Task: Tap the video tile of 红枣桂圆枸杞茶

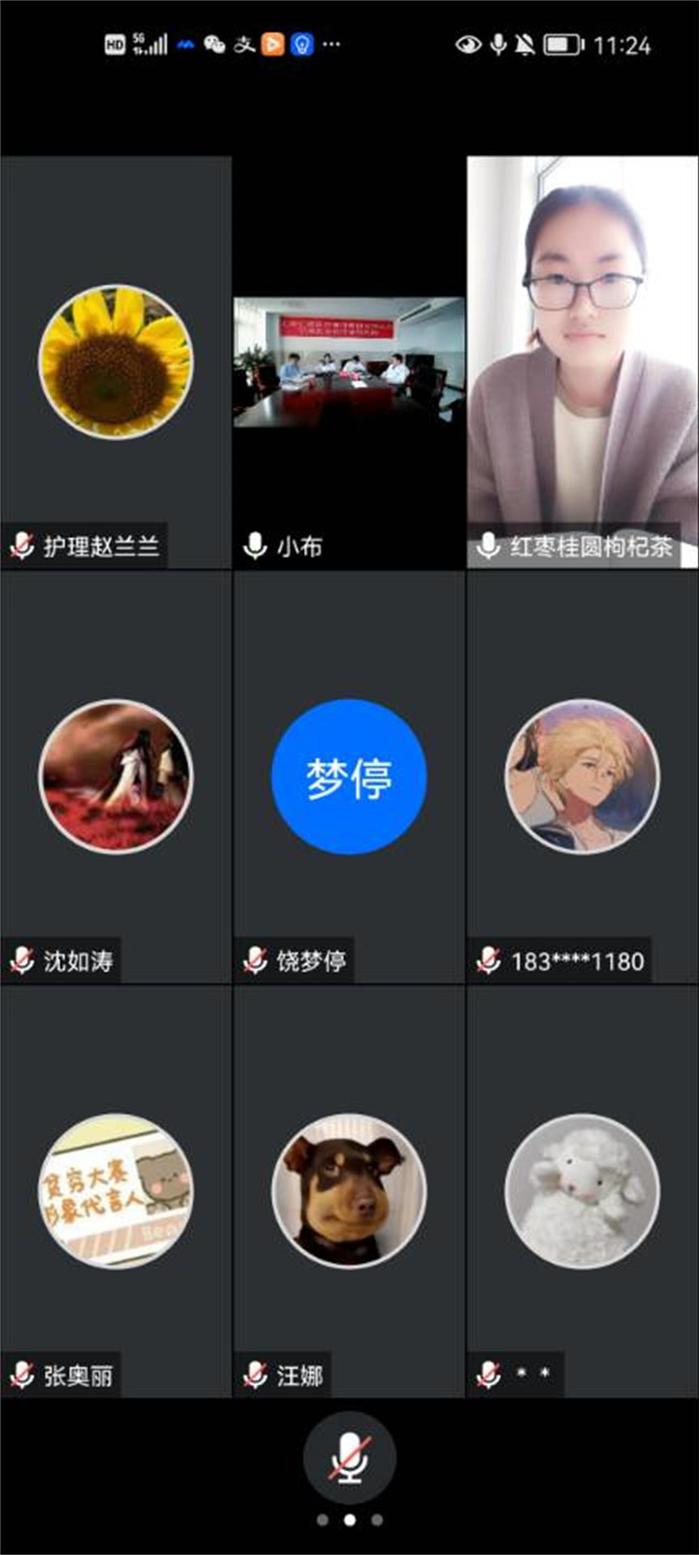Action: coord(583,361)
